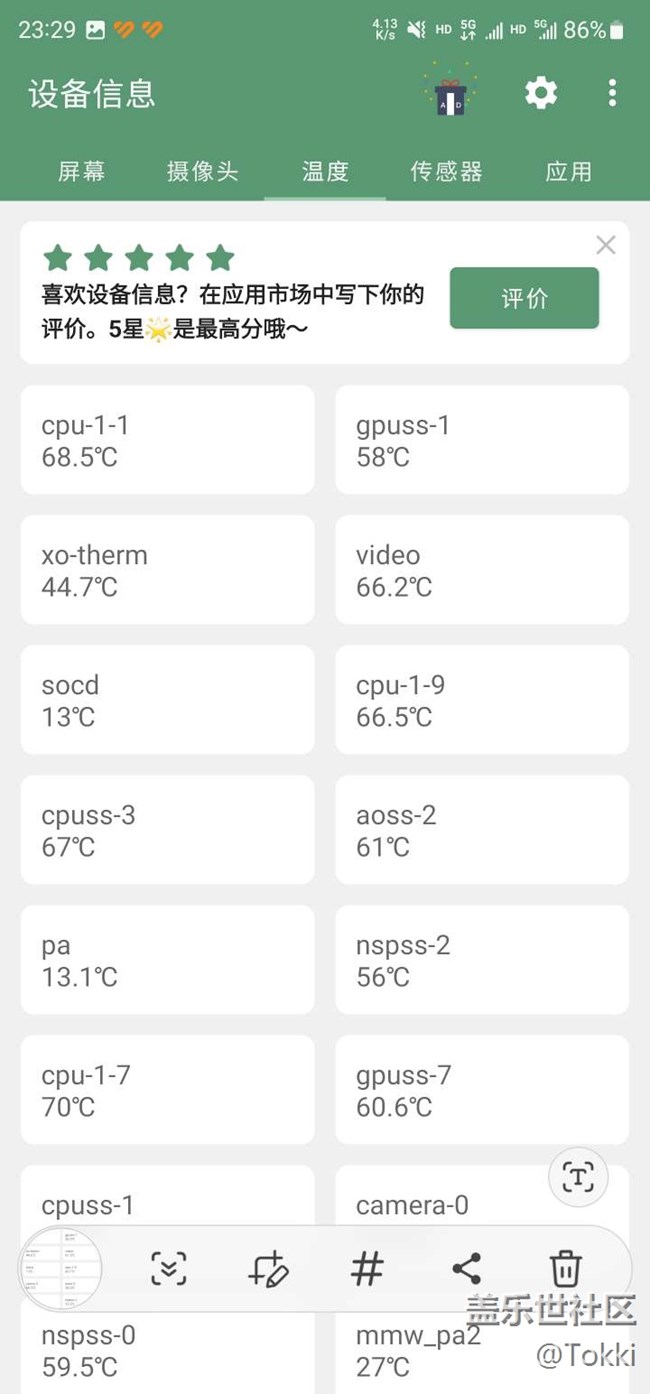This screenshot has height=1394, width=650.
Task: Open the settings gear
Action: (x=541, y=93)
